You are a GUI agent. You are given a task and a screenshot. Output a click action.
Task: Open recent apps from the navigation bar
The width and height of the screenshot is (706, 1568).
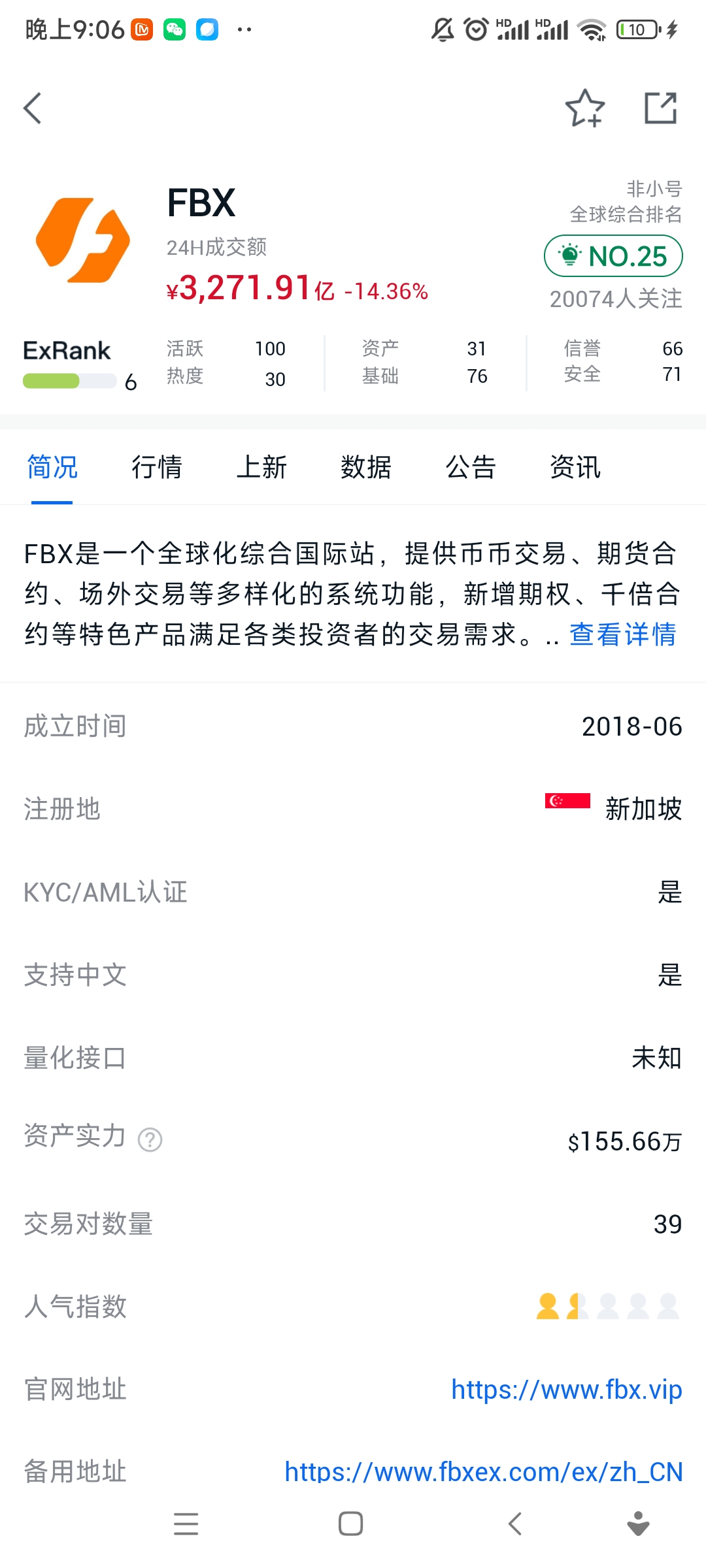coord(186,1524)
